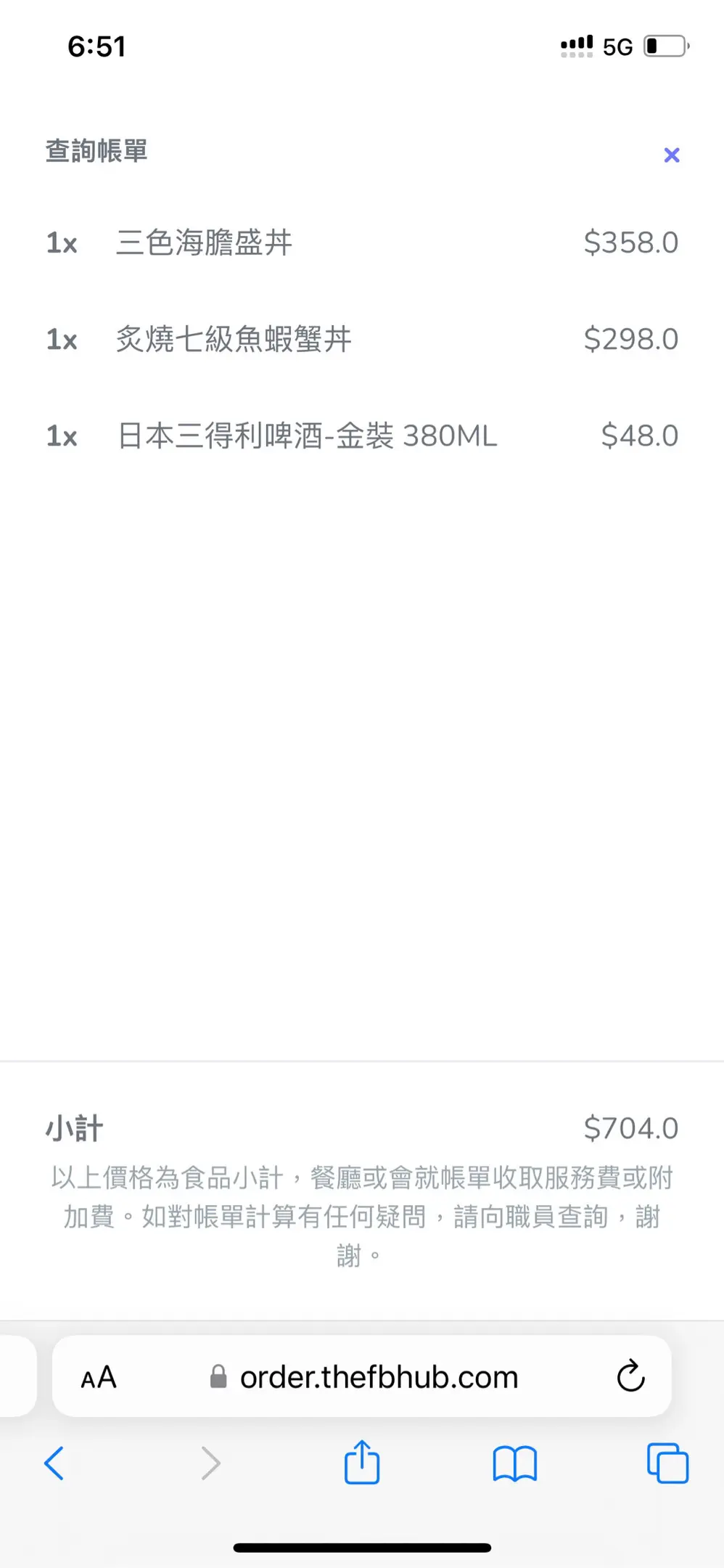Open the Safari bookmarks

point(515,1463)
